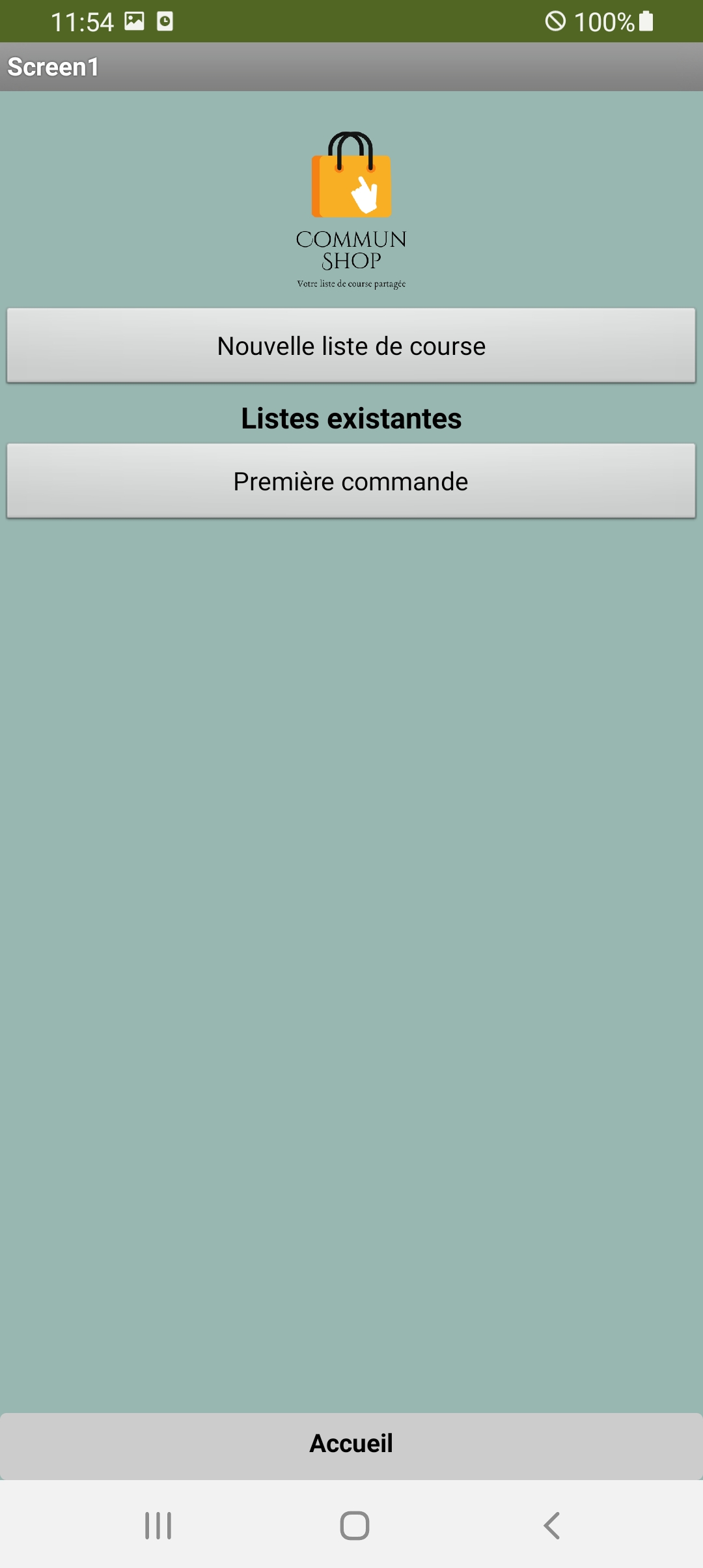This screenshot has height=1568, width=703.
Task: Return to the phone's home screen
Action: click(355, 1526)
